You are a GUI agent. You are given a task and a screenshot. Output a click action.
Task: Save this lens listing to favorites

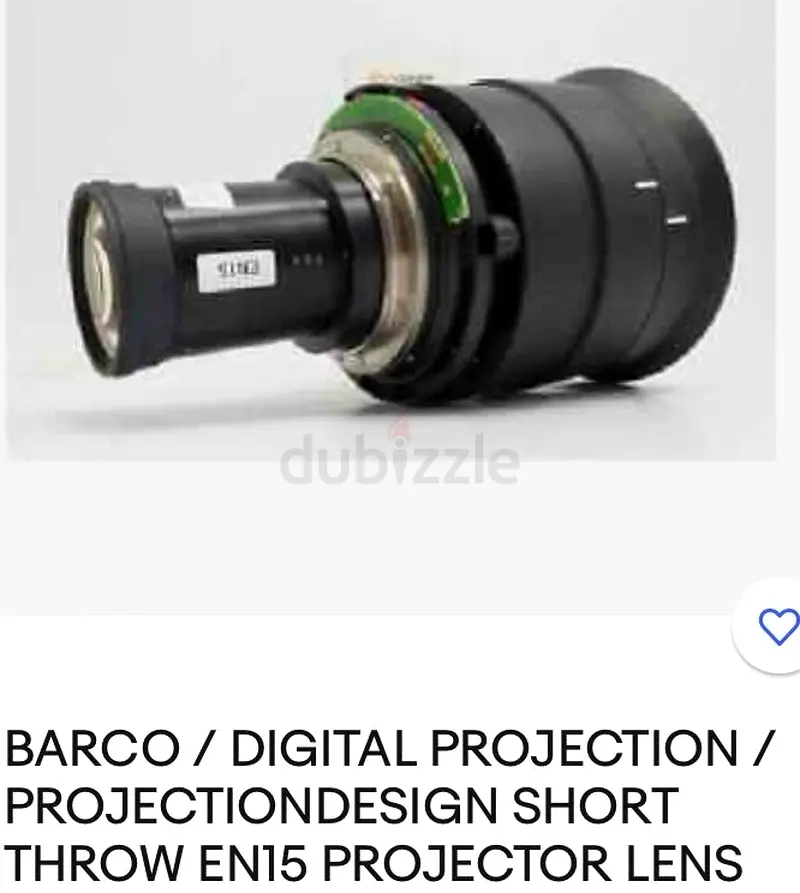[778, 627]
